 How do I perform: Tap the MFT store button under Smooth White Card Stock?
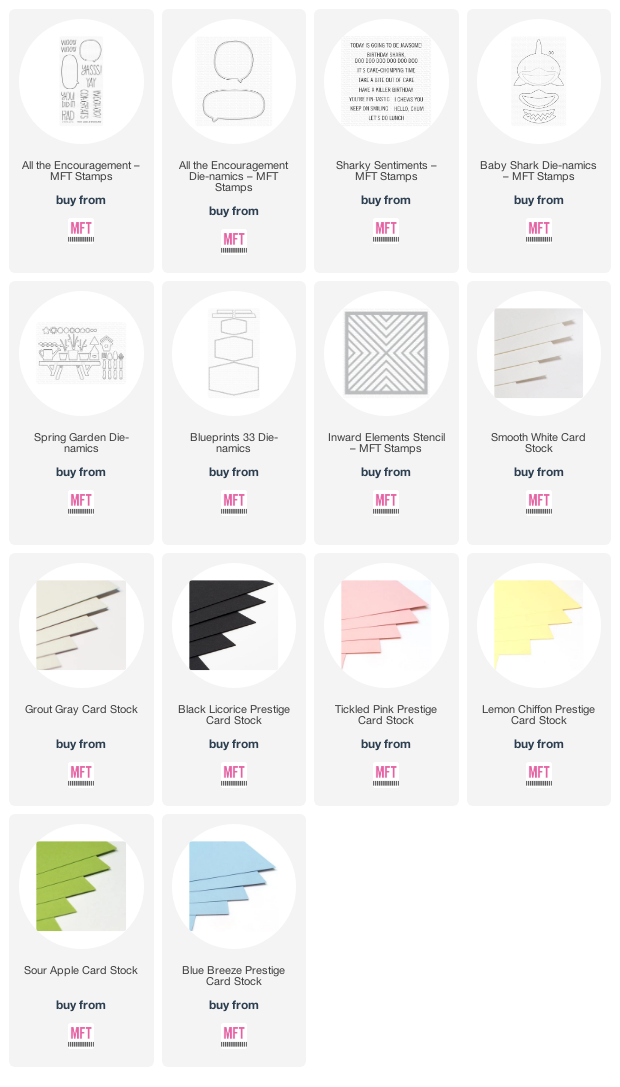click(x=539, y=503)
